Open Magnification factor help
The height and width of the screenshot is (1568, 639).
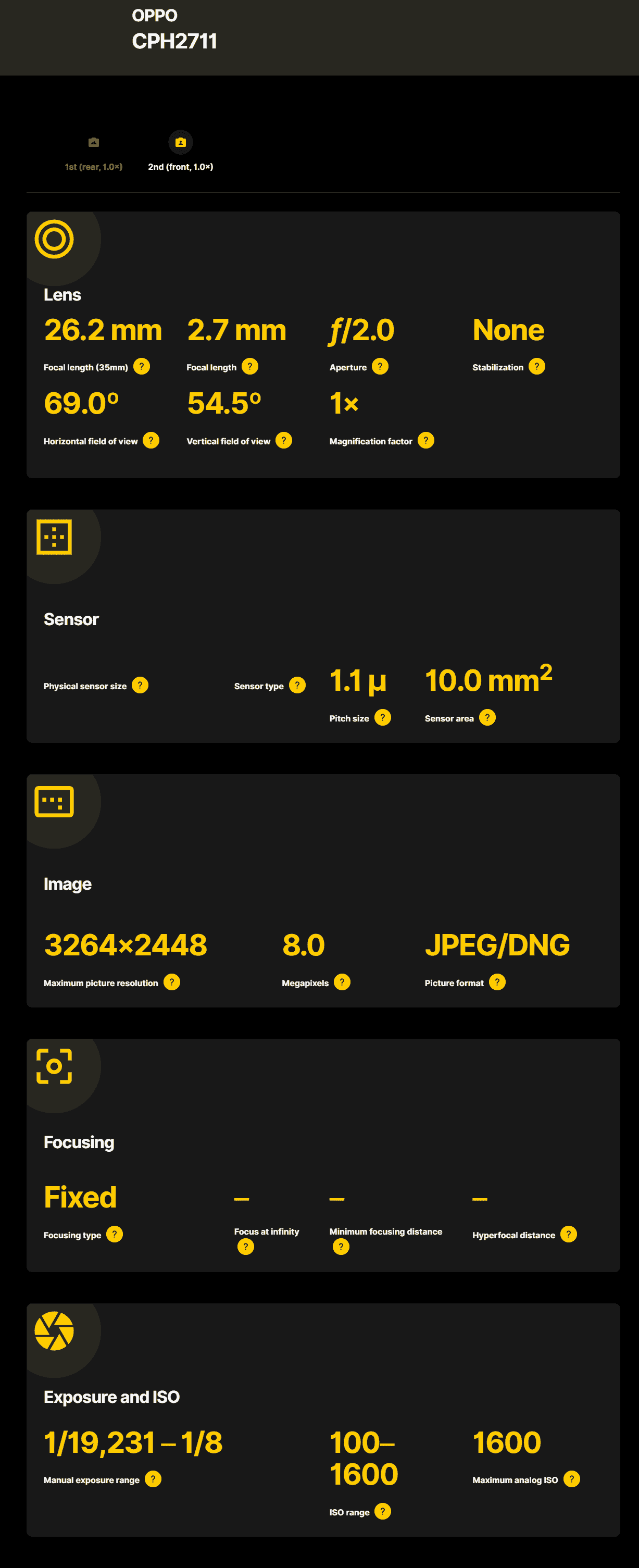tap(426, 441)
